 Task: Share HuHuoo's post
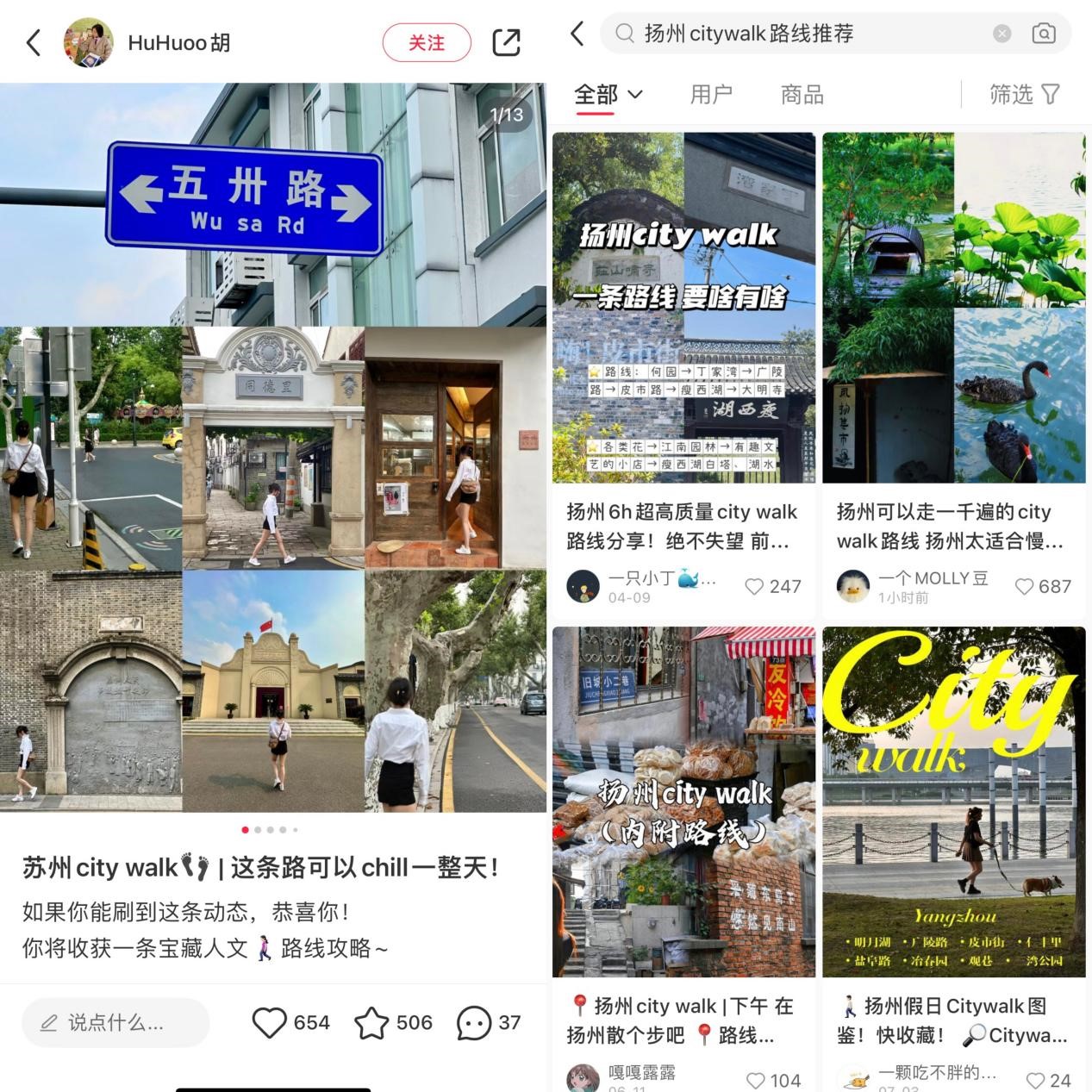coord(506,42)
